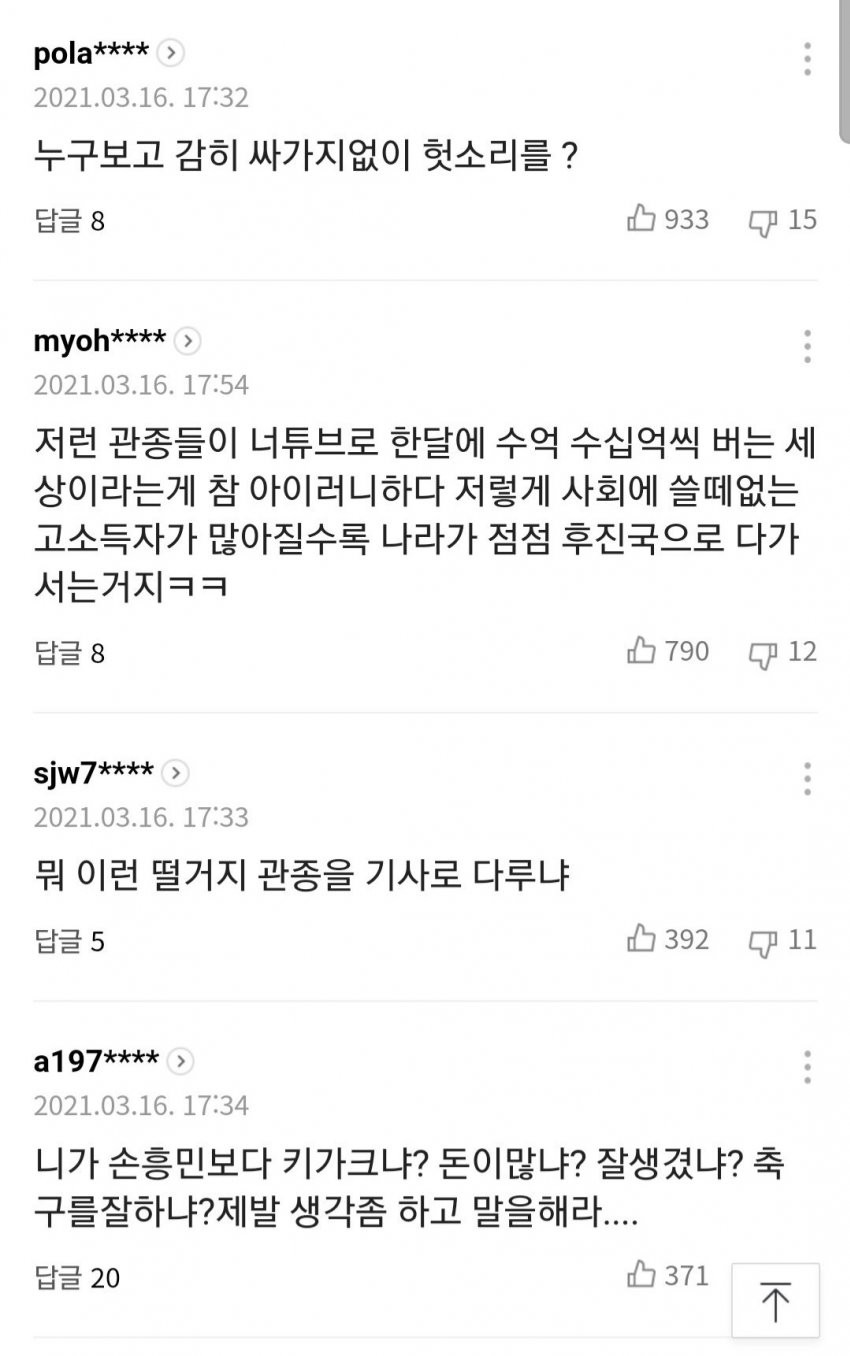
Task: Open overflow menu on a197**** comment
Action: (807, 1067)
